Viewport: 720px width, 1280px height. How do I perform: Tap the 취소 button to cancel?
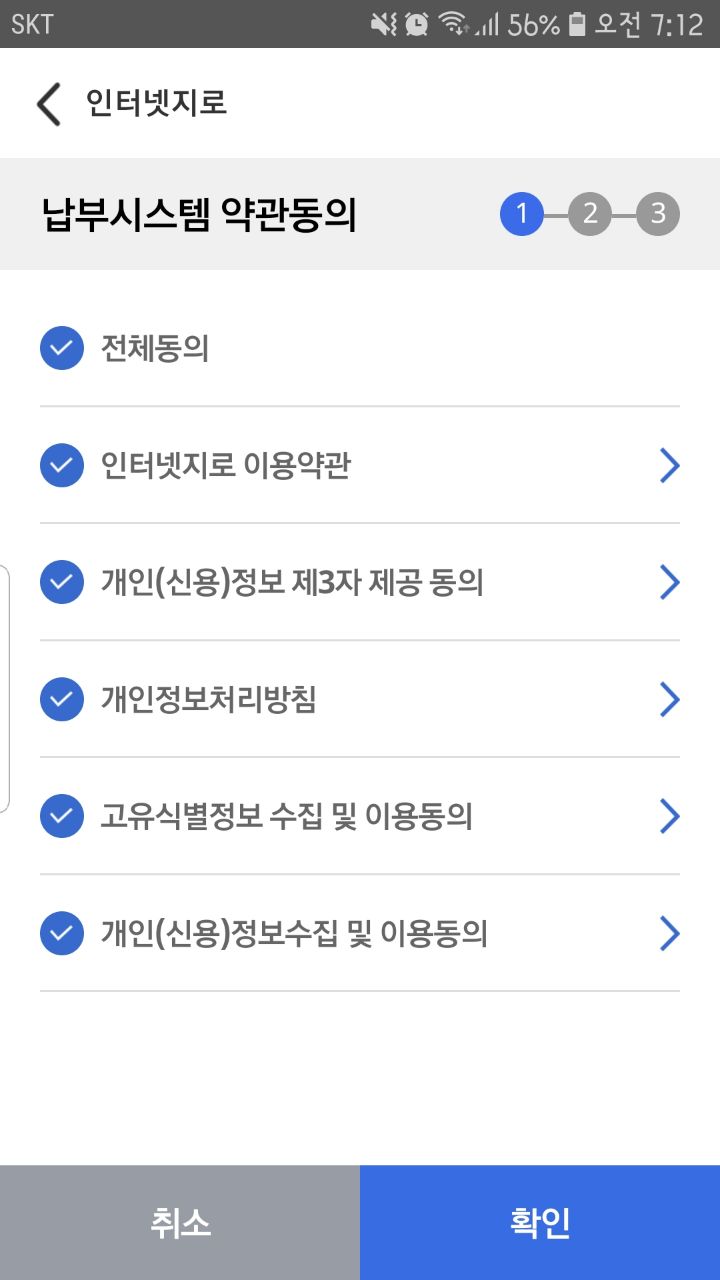pyautogui.click(x=180, y=1222)
